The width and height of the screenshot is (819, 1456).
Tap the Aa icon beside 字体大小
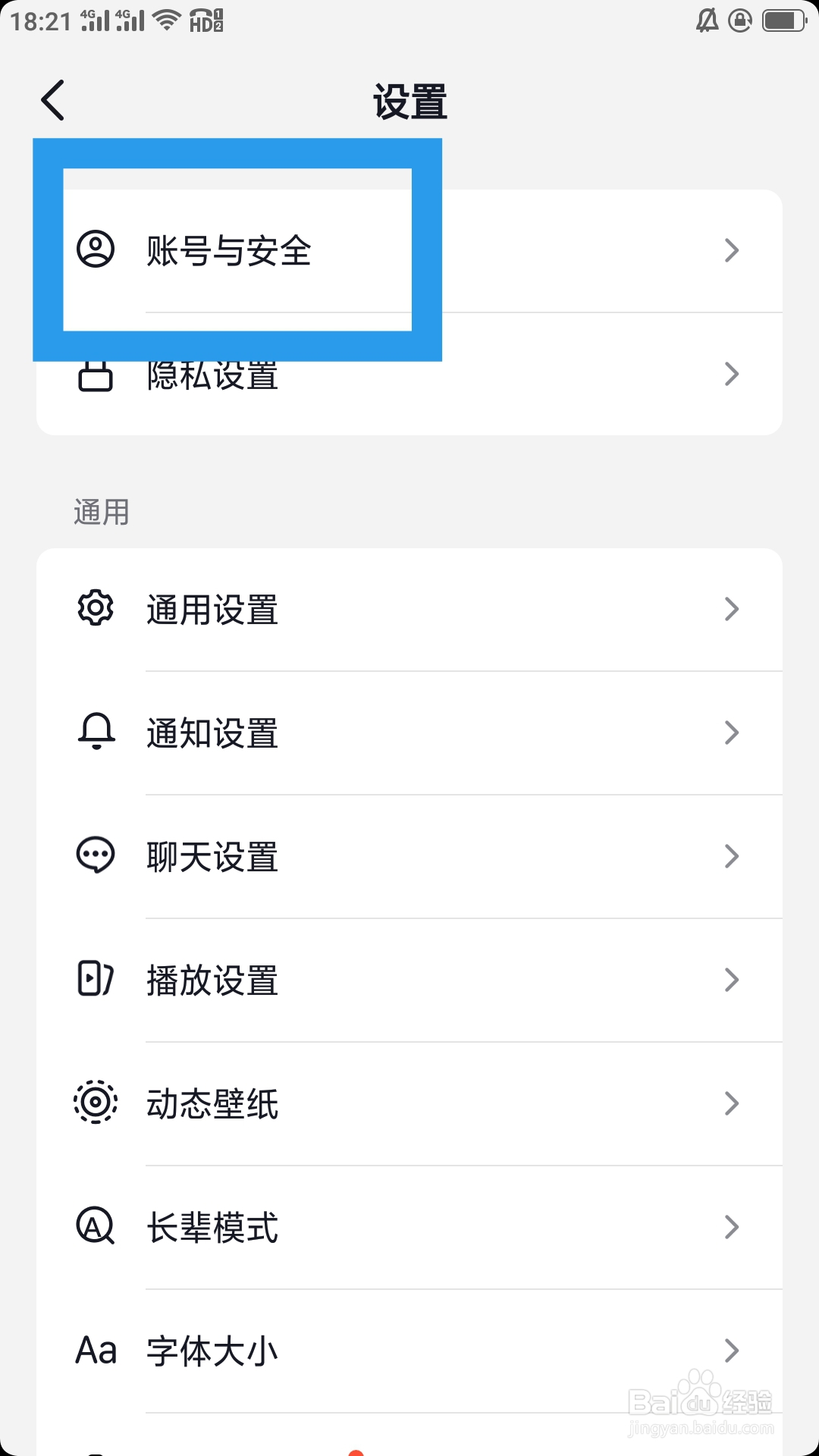click(x=96, y=1350)
